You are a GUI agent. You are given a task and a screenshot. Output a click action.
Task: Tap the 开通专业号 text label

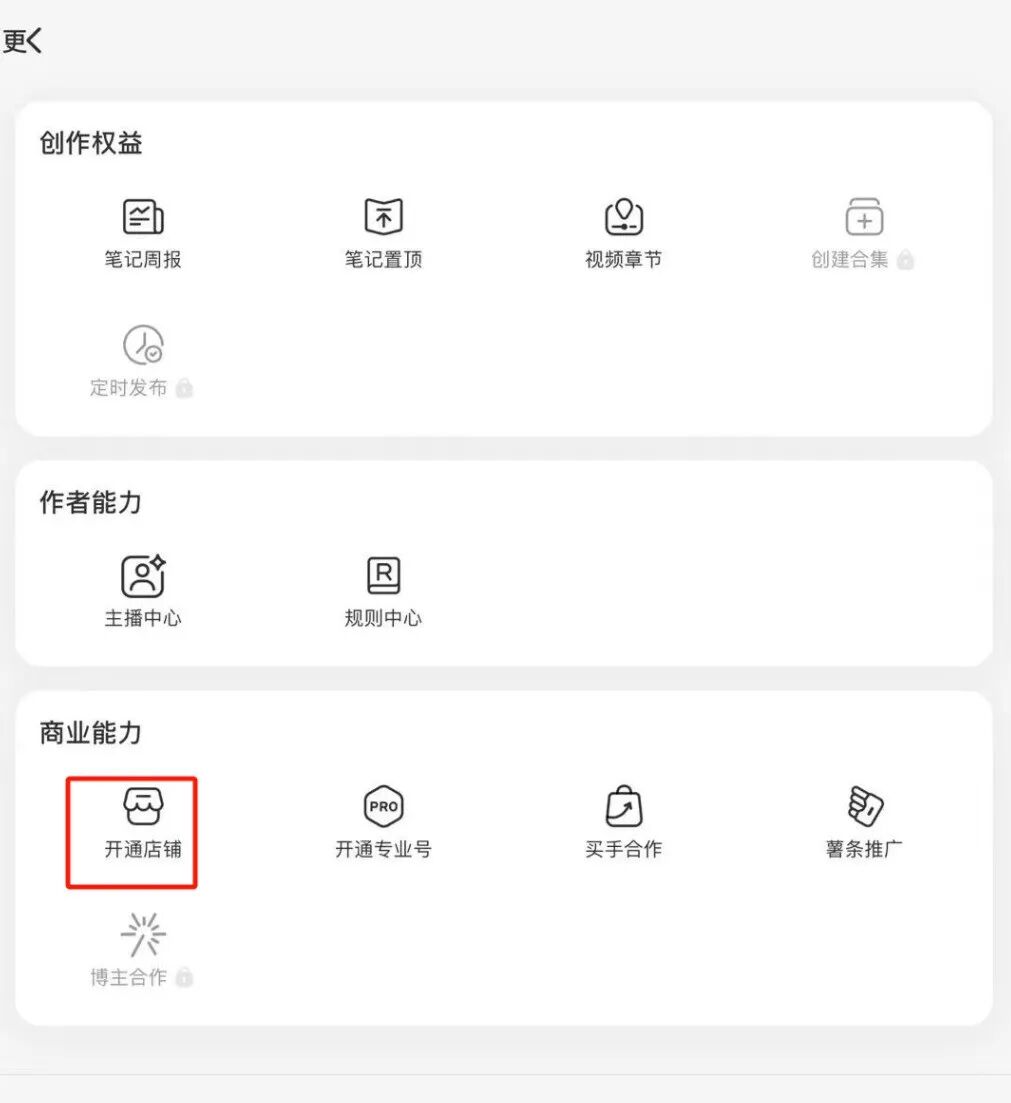(x=383, y=849)
